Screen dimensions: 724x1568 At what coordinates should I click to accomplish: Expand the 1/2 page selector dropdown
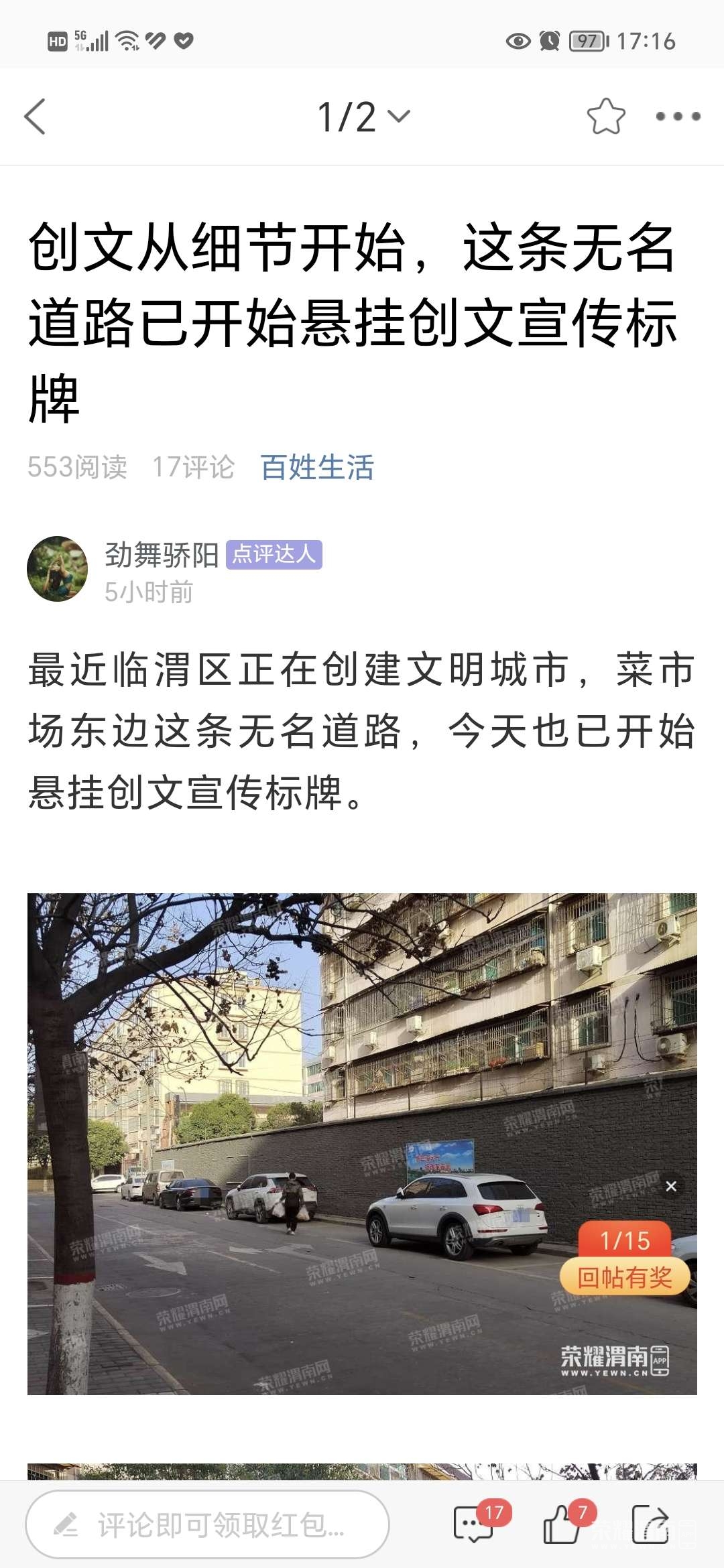(363, 117)
